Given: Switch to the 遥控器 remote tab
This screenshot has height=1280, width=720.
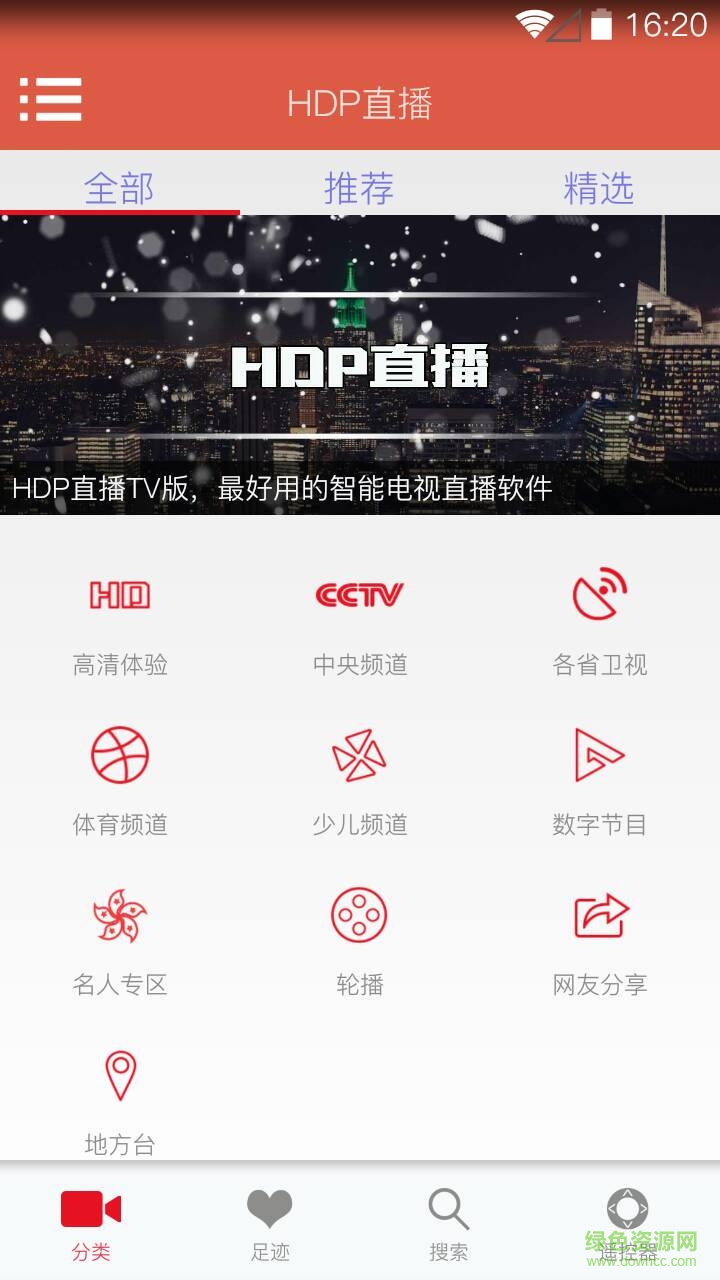Looking at the screenshot, I should pos(628,1222).
